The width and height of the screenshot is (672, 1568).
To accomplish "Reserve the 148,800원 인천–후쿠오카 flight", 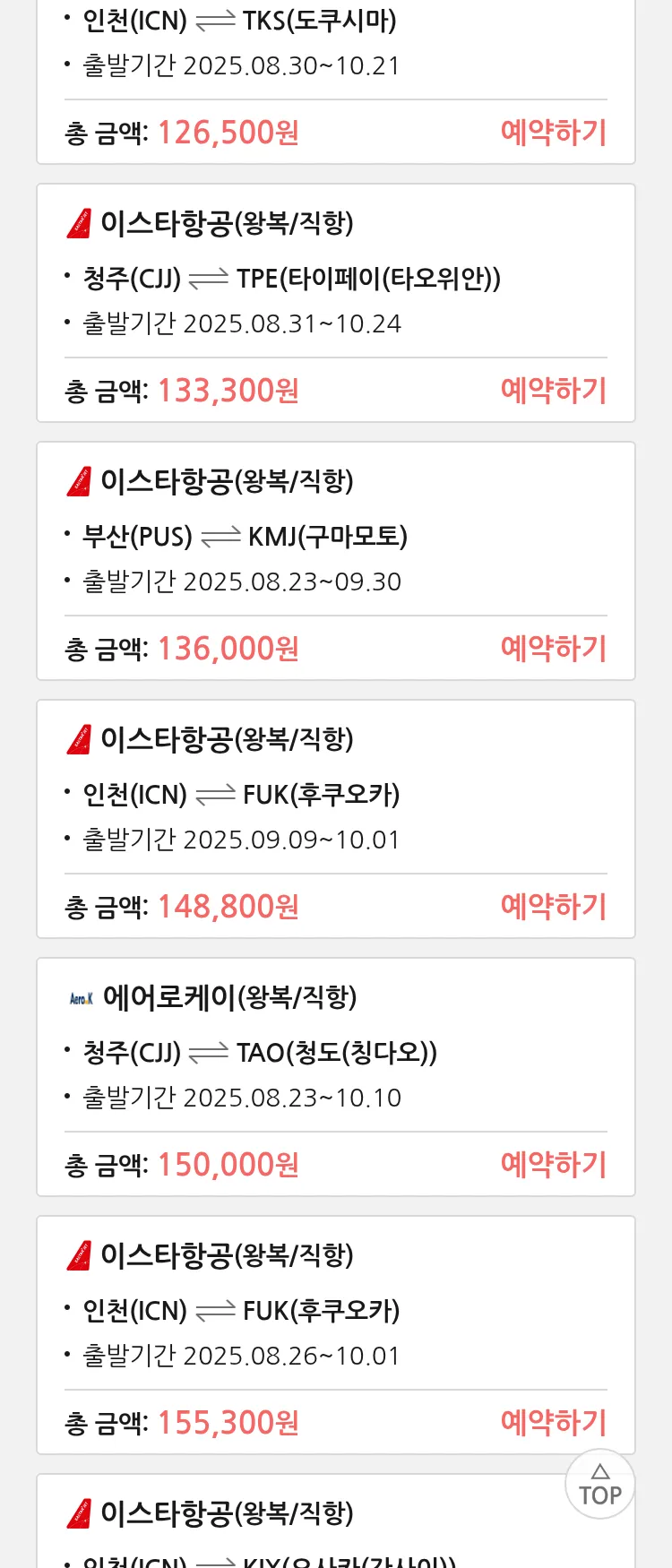I will click(x=553, y=907).
